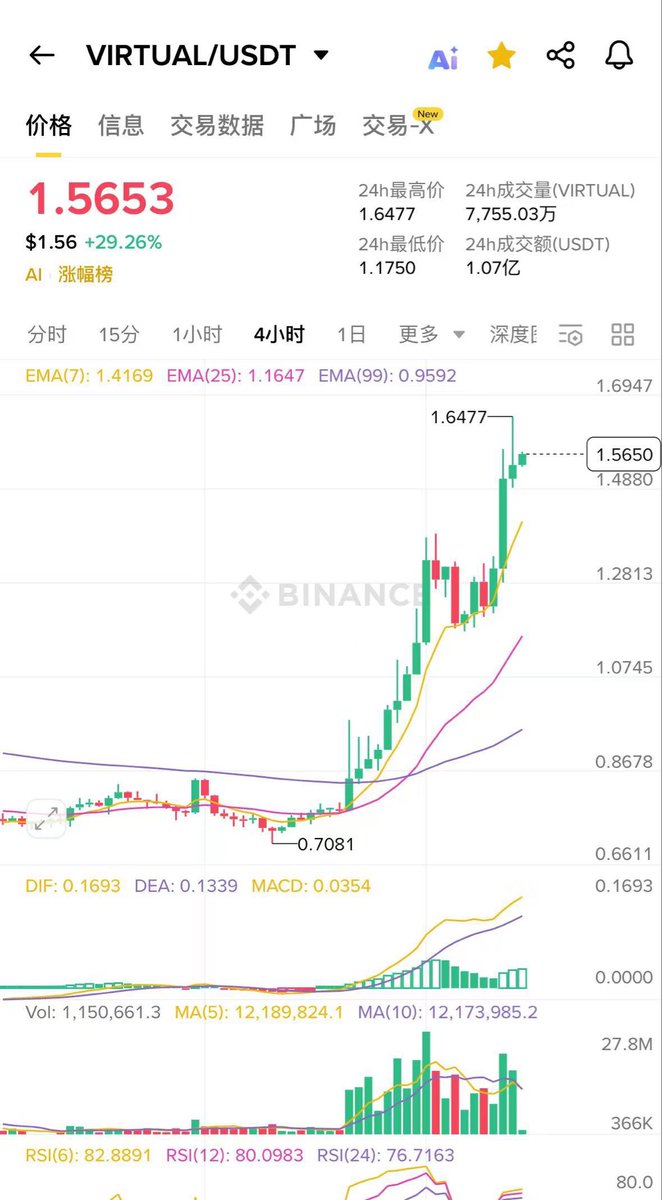The width and height of the screenshot is (662, 1200).
Task: Expand the chart to fullscreen
Action: pos(46,817)
